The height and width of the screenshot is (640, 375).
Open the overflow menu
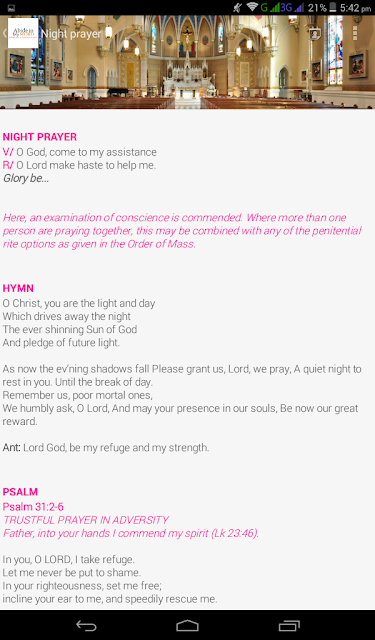click(x=355, y=33)
